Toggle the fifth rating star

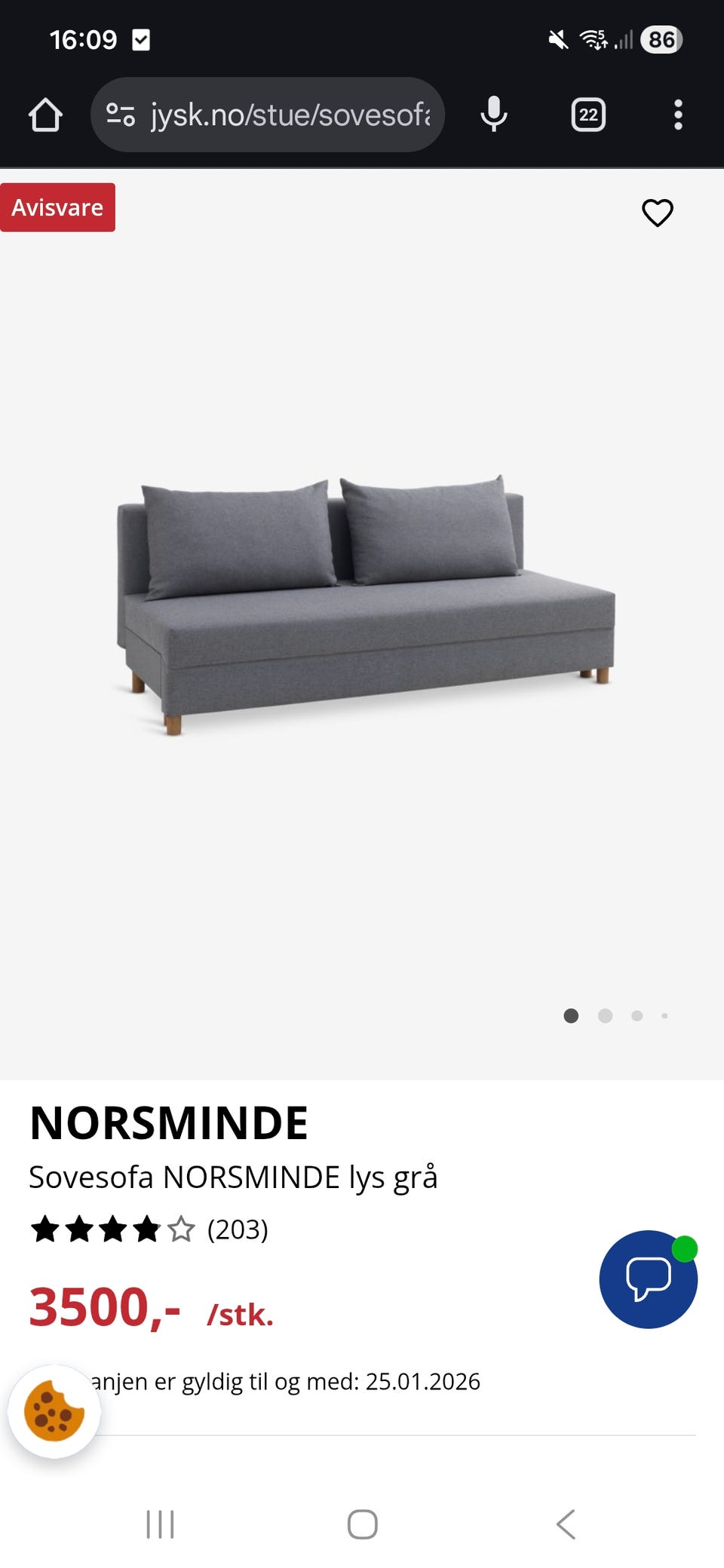[x=181, y=1230]
